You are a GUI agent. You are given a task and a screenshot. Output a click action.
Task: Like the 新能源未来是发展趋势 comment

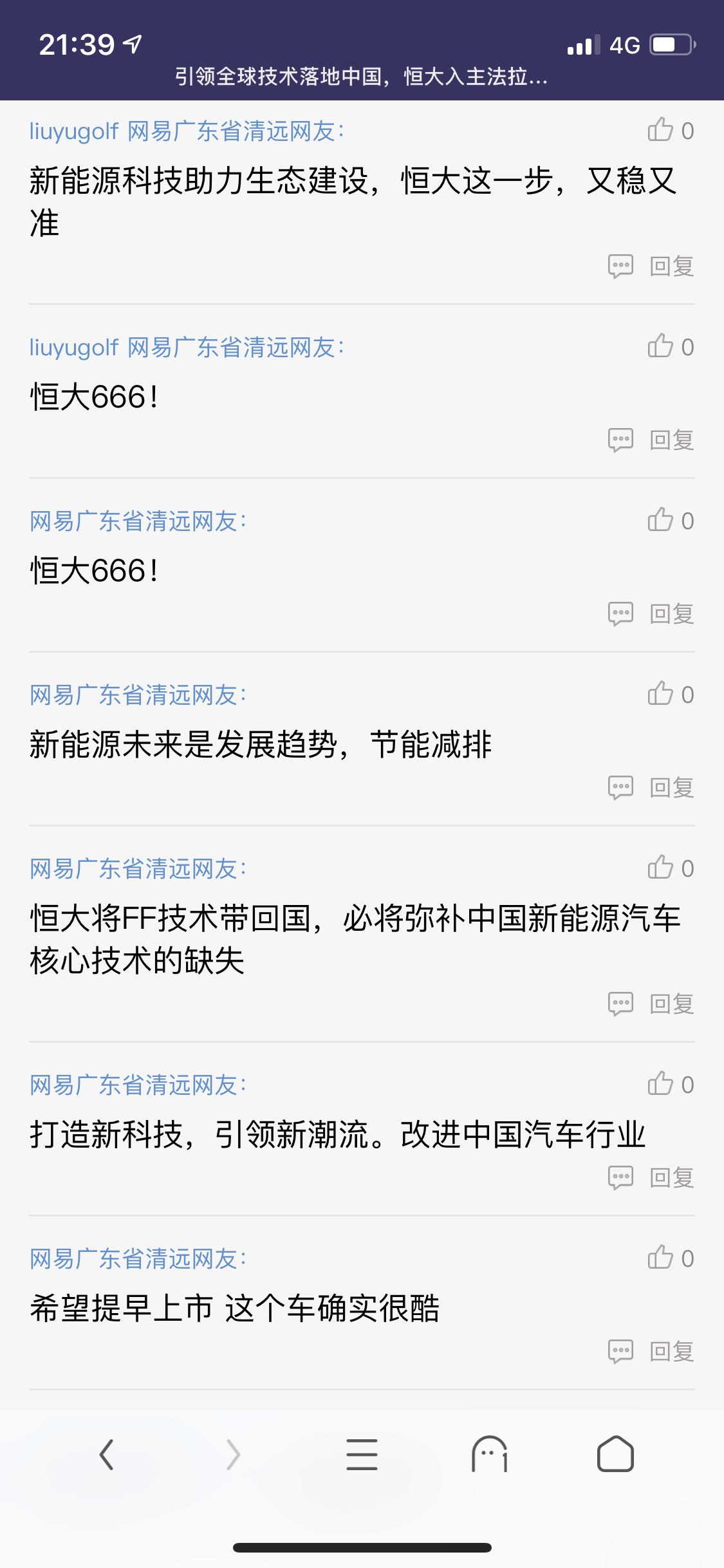pyautogui.click(x=660, y=694)
